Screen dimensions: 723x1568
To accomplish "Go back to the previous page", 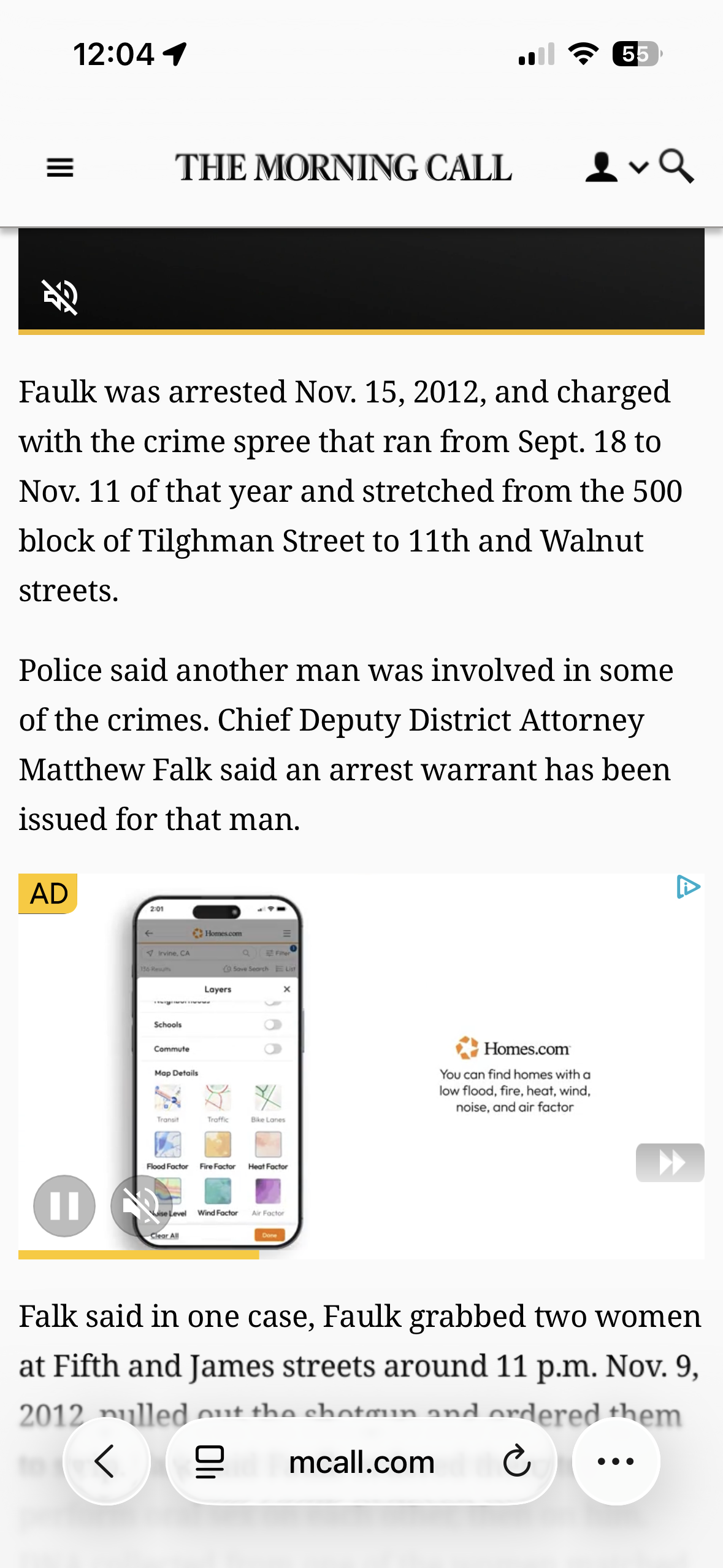I will pyautogui.click(x=106, y=1461).
